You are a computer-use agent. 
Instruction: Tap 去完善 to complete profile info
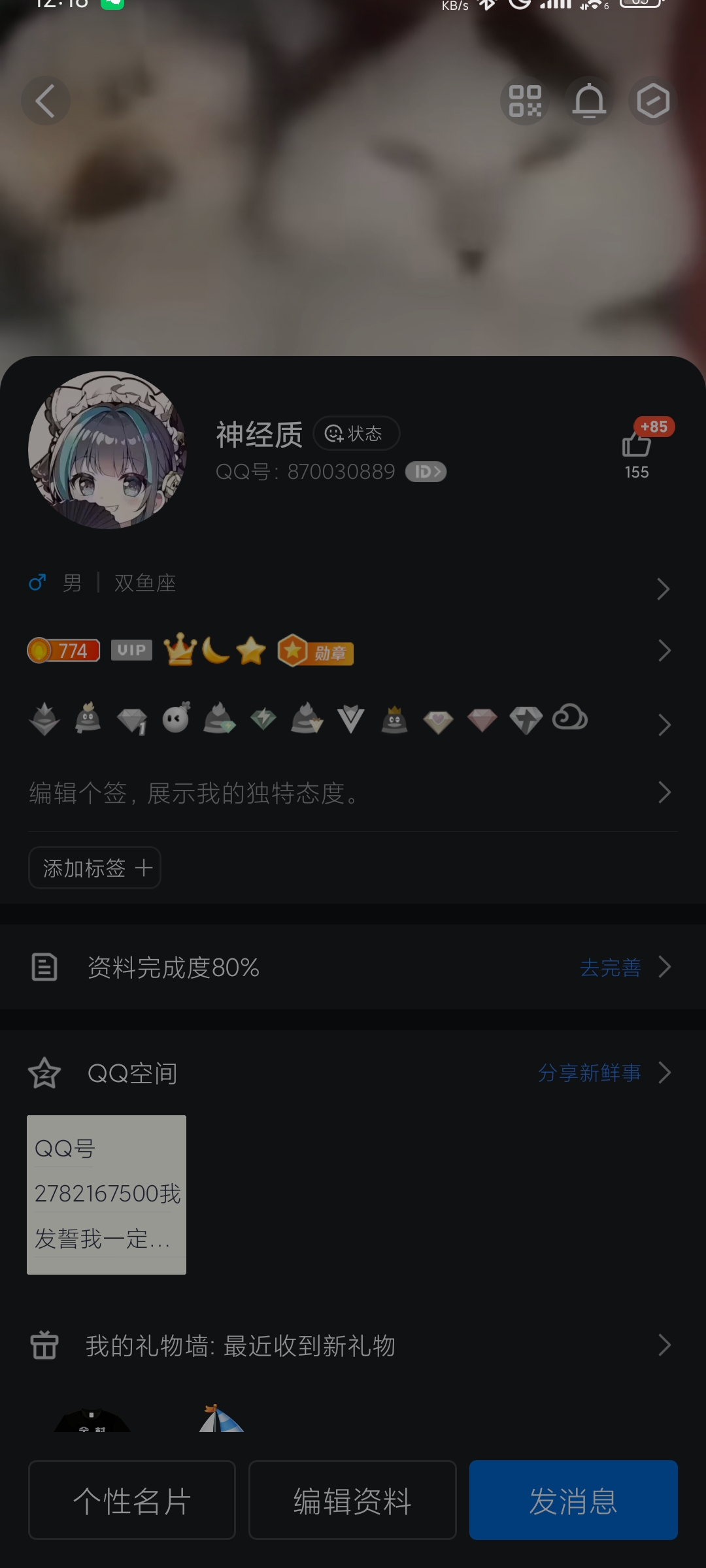point(611,968)
